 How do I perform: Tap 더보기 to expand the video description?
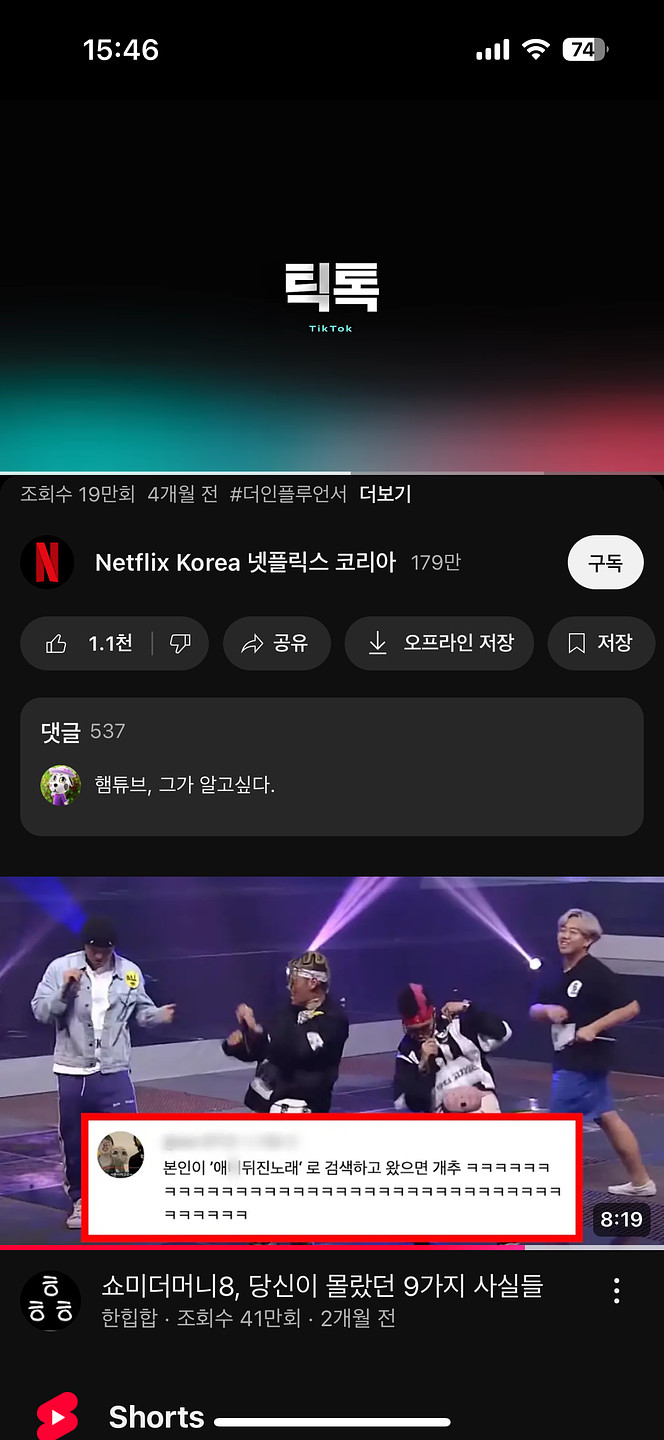pyautogui.click(x=385, y=494)
